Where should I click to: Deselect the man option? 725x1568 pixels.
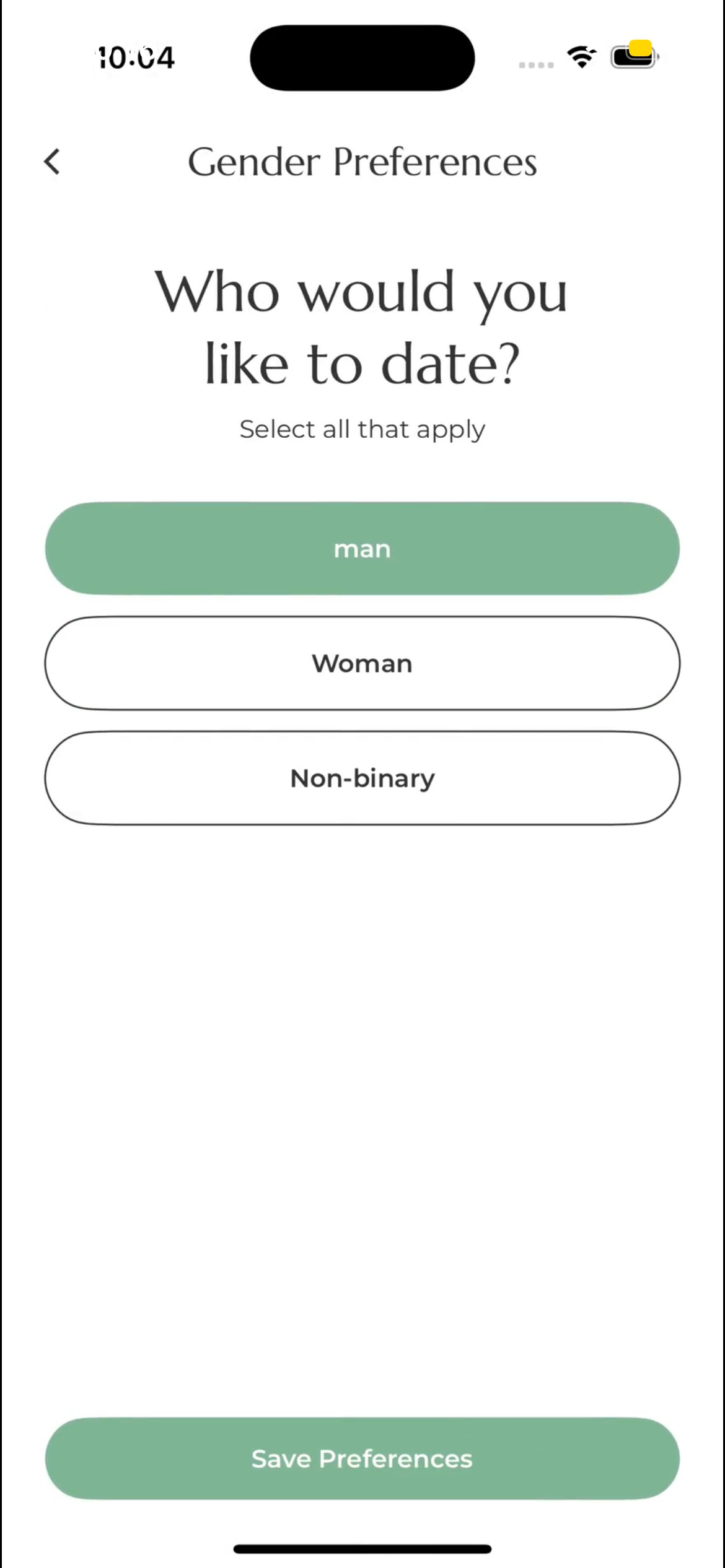point(362,549)
